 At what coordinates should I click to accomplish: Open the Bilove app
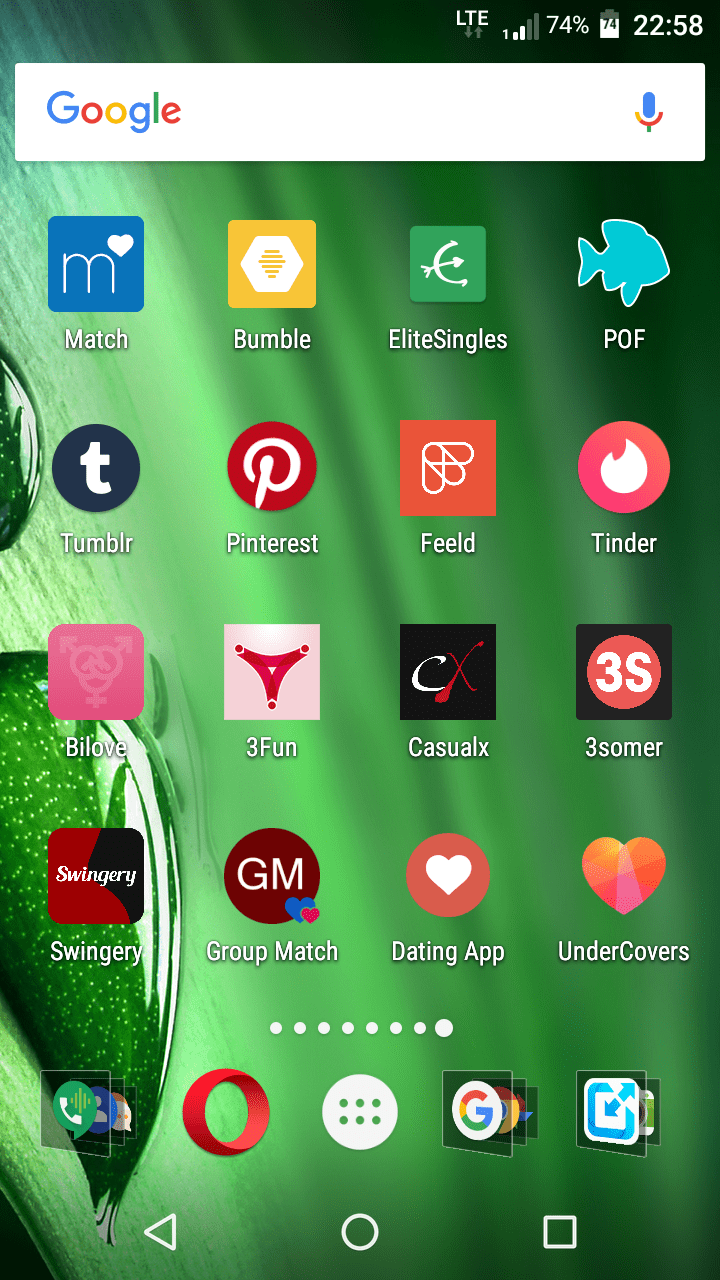pyautogui.click(x=96, y=672)
